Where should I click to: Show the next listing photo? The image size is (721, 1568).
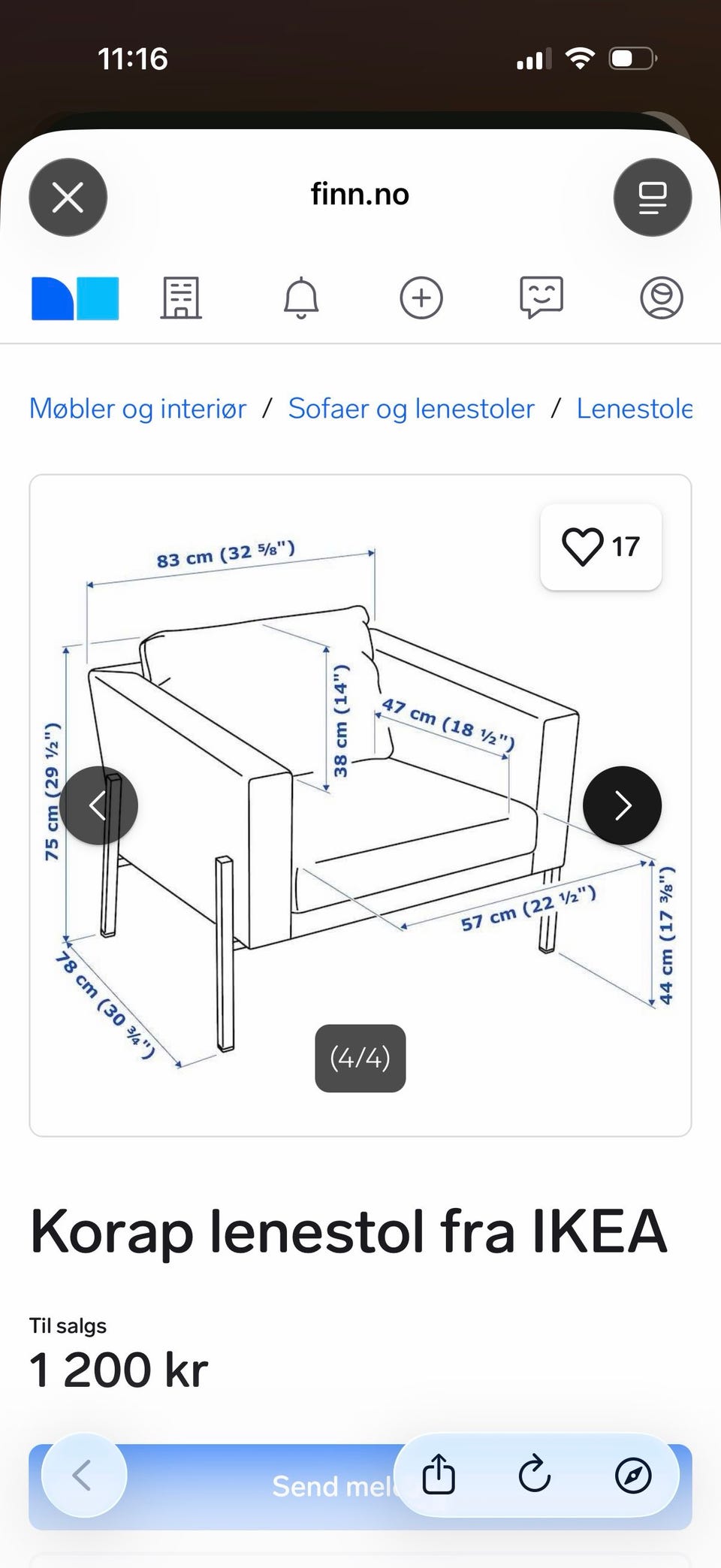tap(623, 805)
